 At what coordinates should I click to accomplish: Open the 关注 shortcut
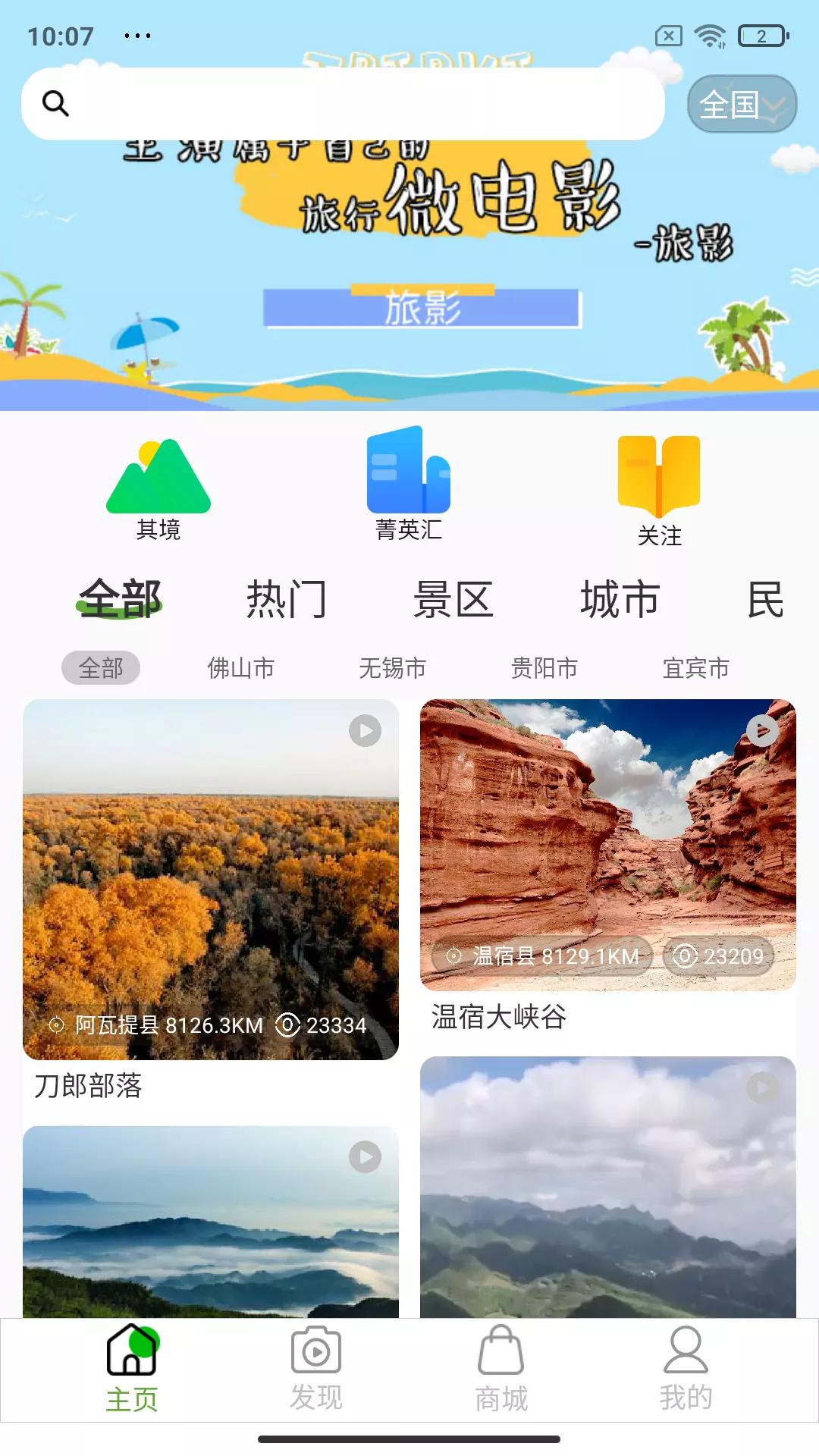(659, 491)
